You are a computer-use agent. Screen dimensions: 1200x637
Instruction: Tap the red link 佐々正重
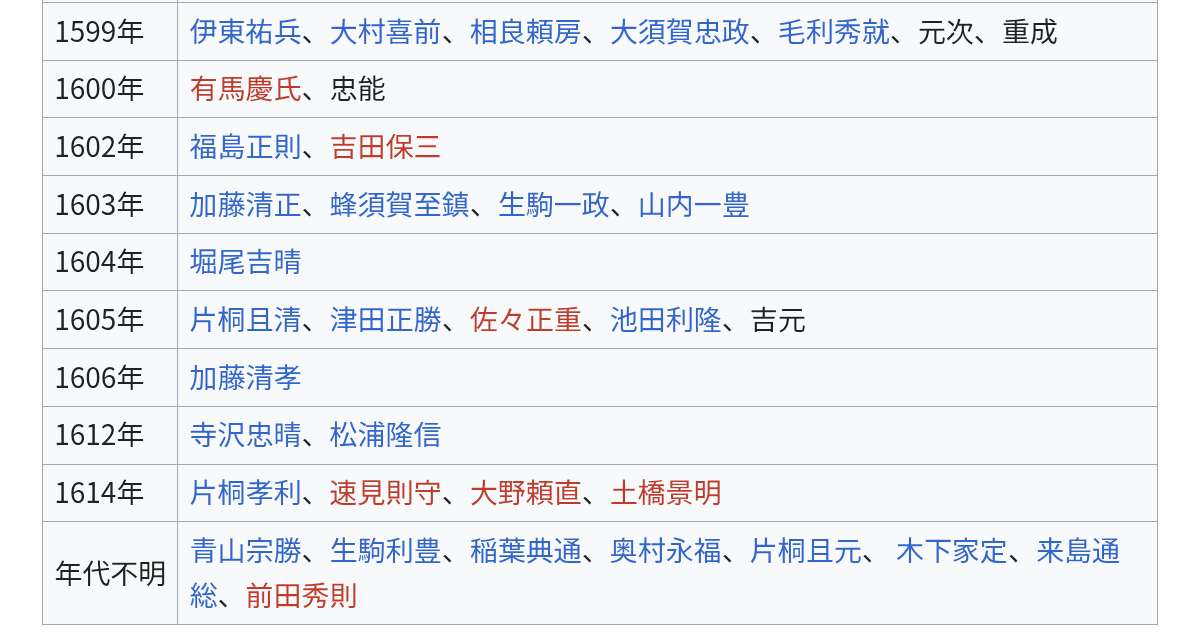[x=525, y=320]
